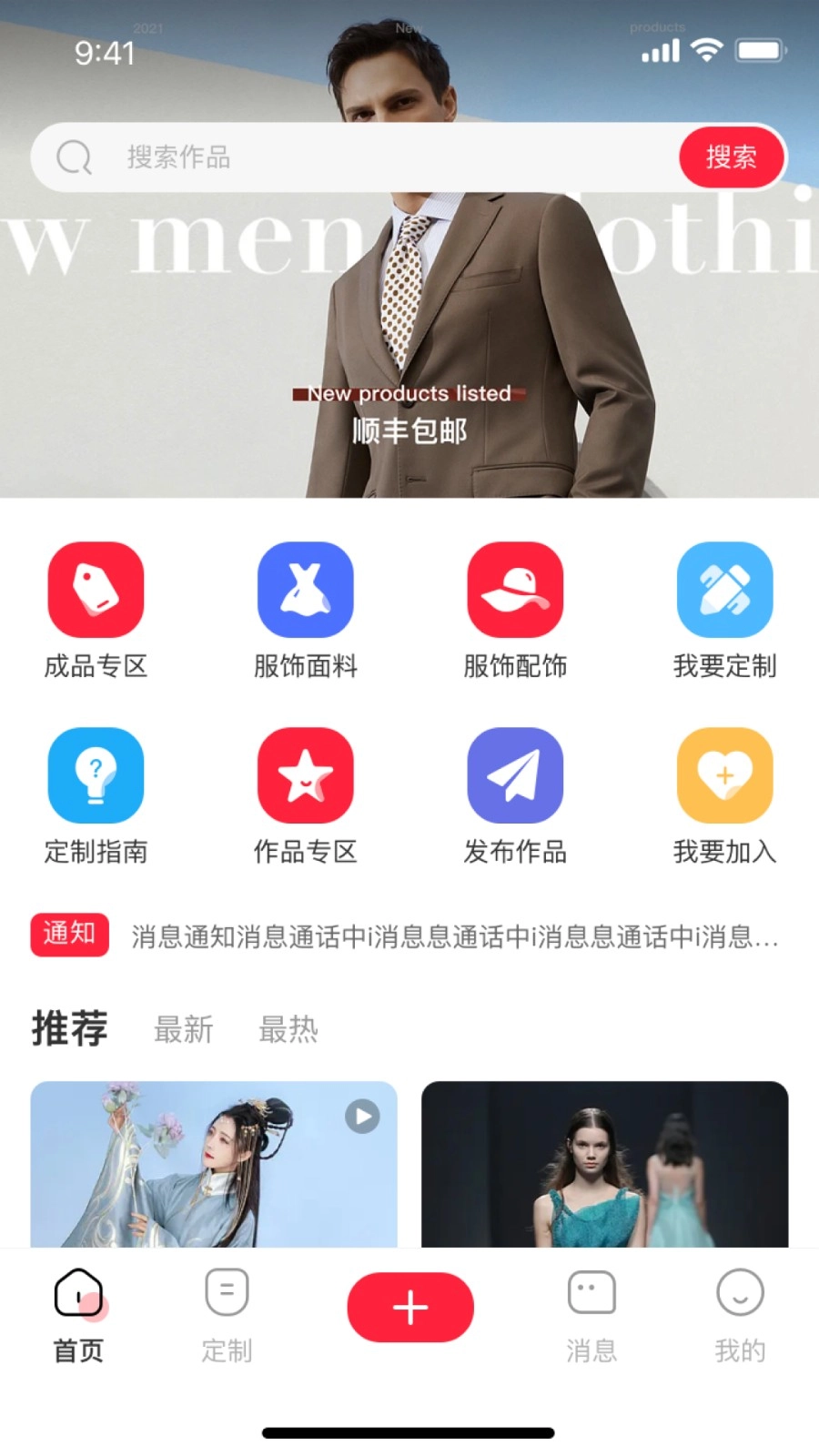Switch to the 最新 tab

(x=183, y=1029)
